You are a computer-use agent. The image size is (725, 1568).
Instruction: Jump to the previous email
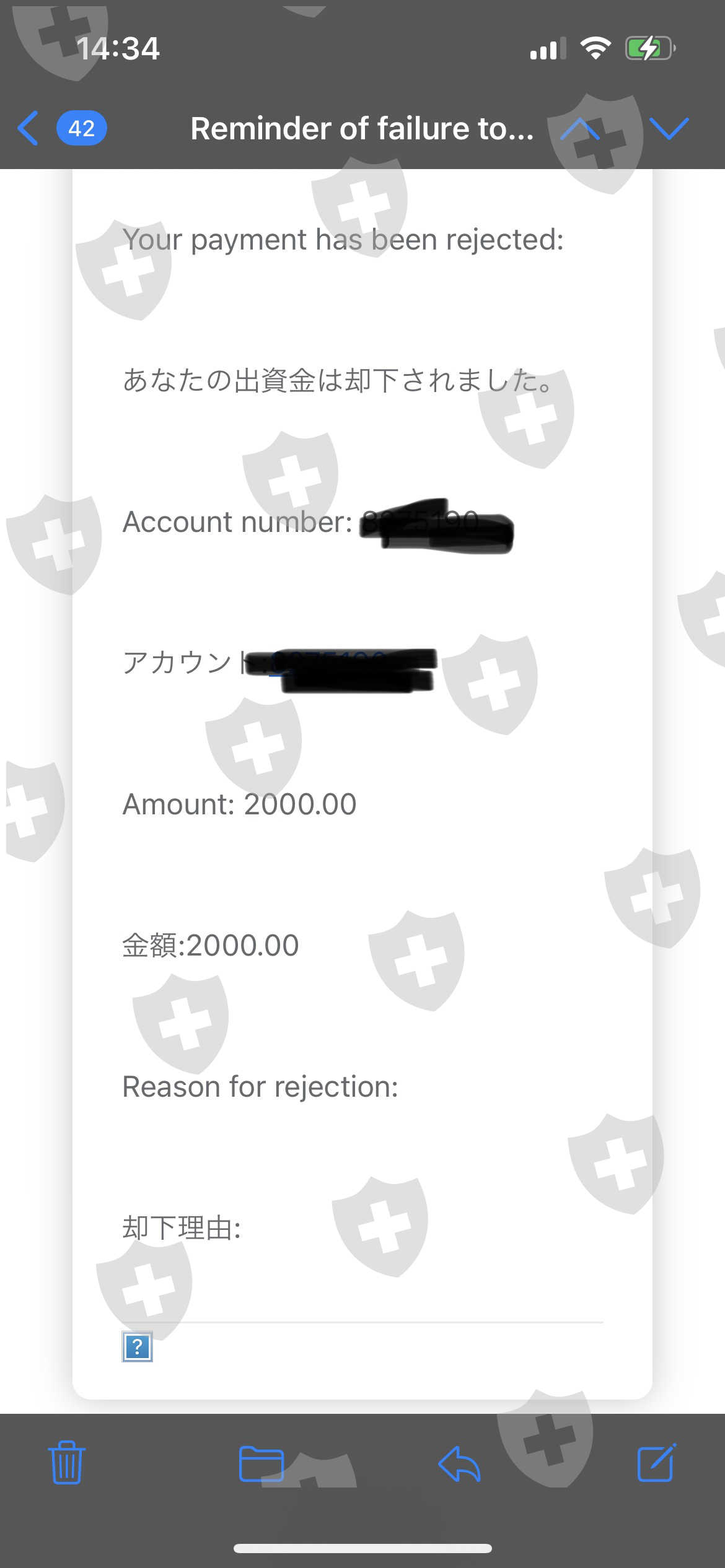(579, 128)
